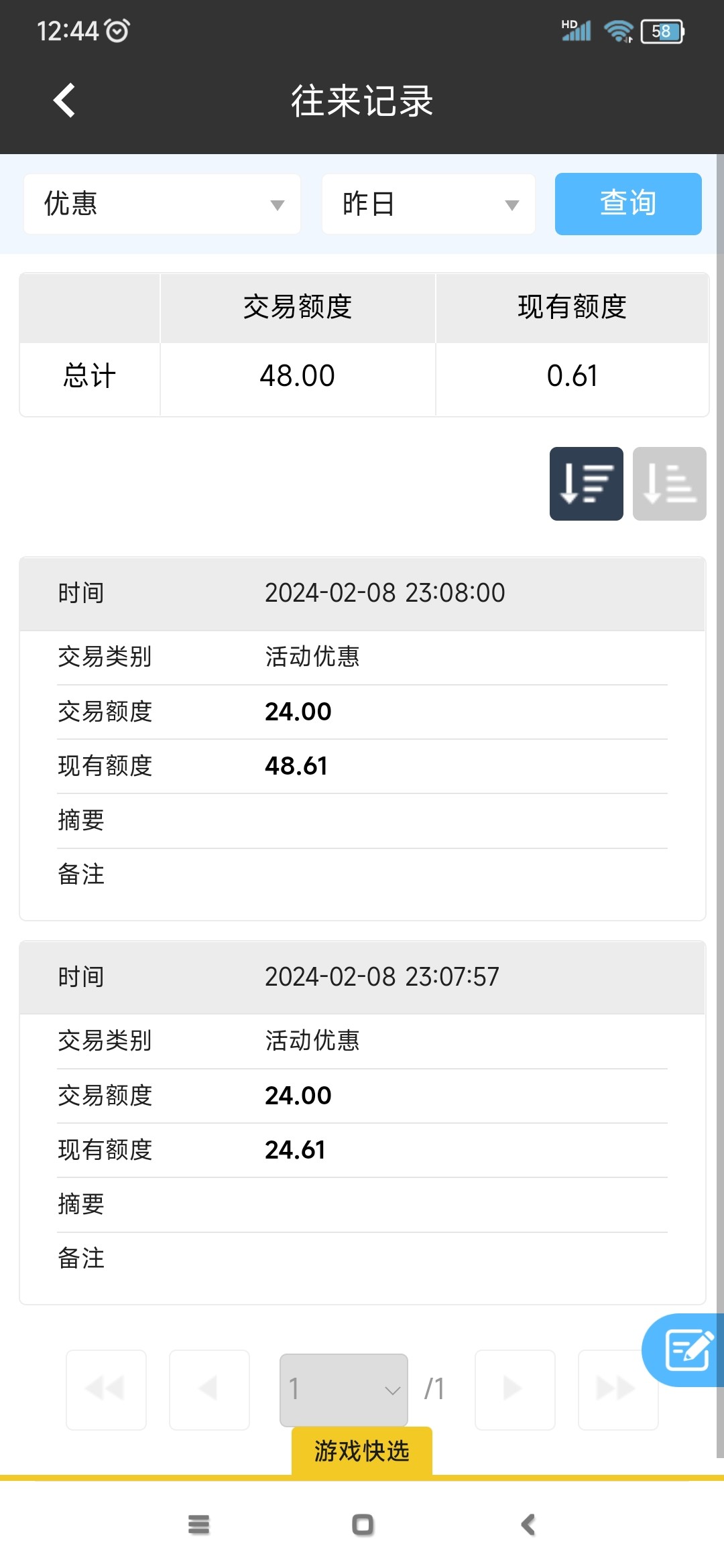Screen dimensions: 724x1568
Task: Open the 昨日 date range dropdown
Action: tap(428, 204)
